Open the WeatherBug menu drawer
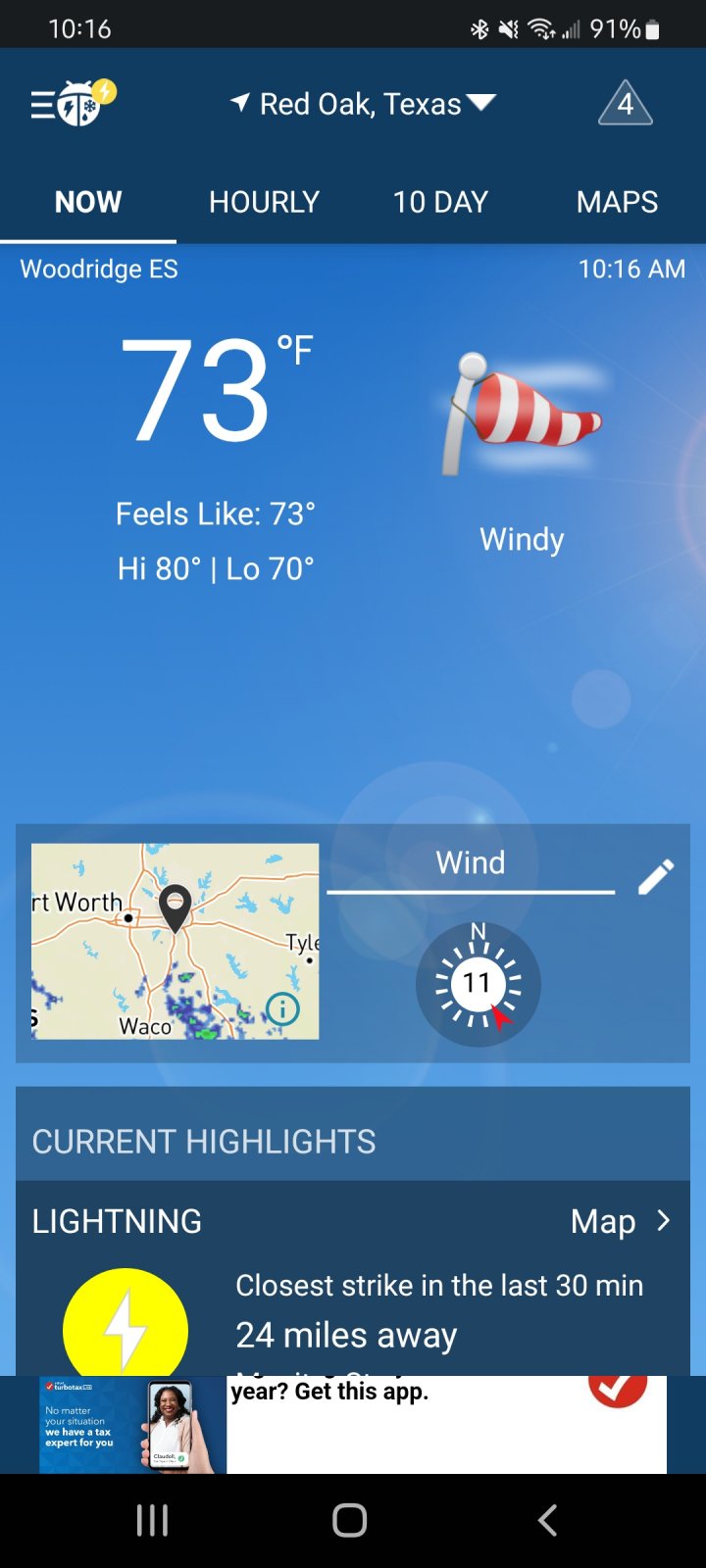 pyautogui.click(x=73, y=103)
